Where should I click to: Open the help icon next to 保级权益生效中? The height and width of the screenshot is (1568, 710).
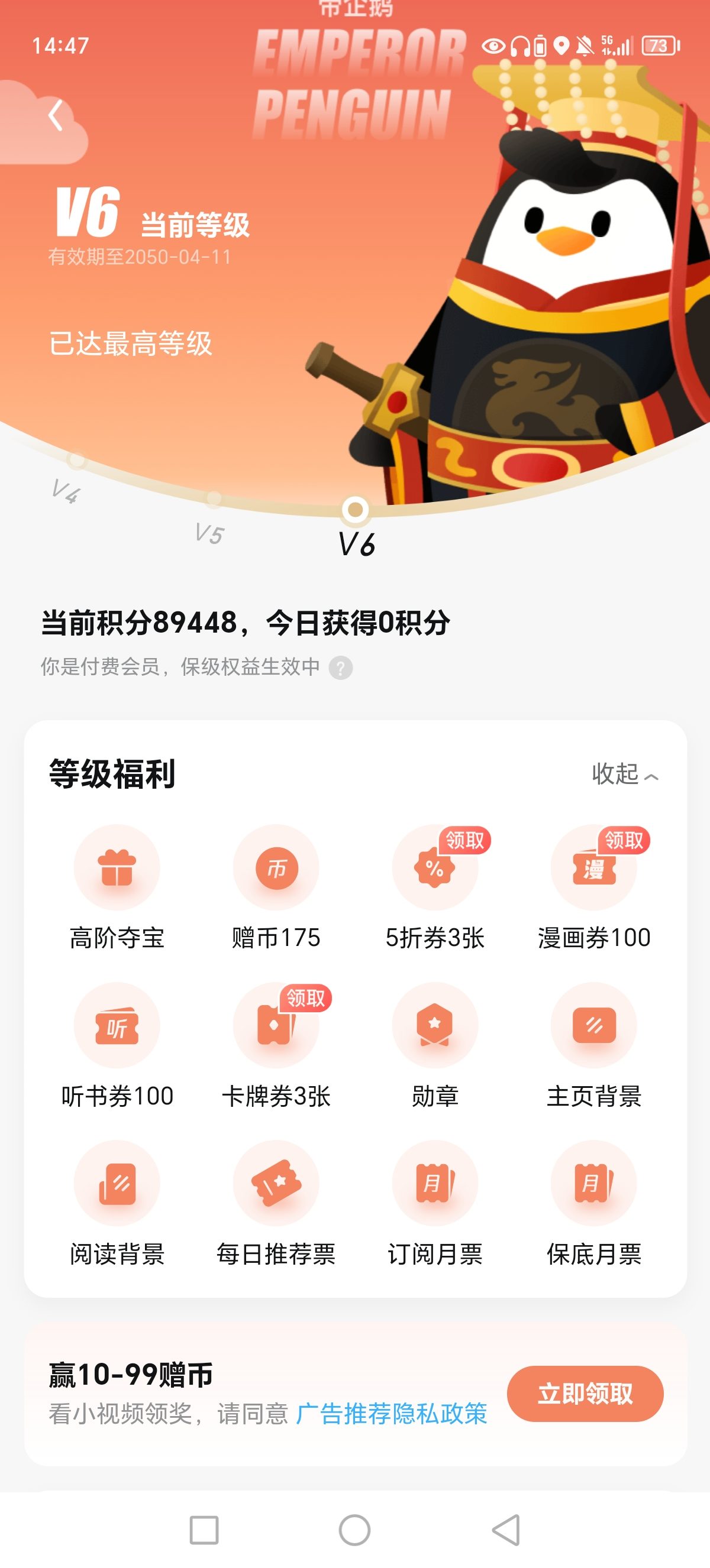click(x=340, y=668)
